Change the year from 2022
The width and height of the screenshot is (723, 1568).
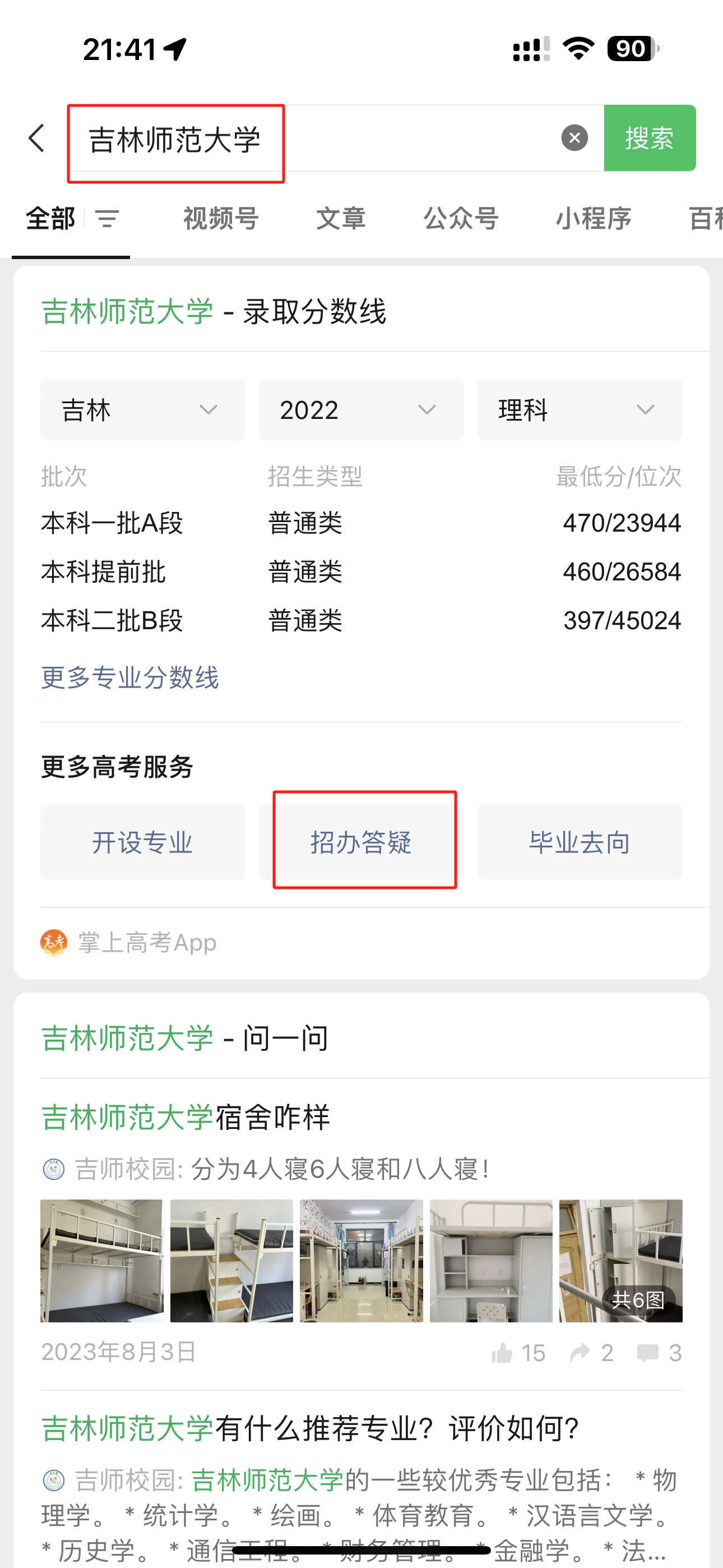361,409
